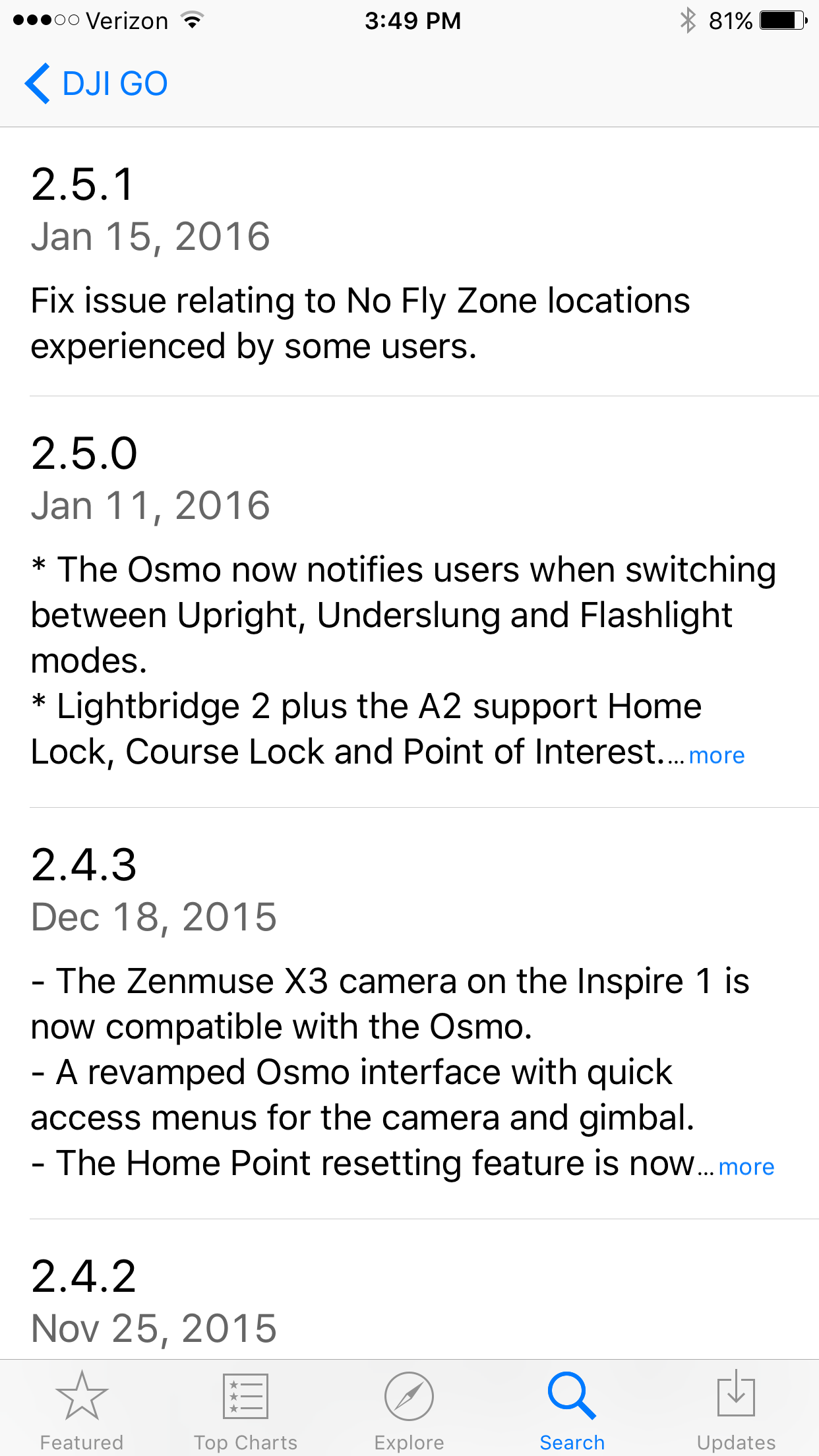Go back to DJI GO page
Viewport: 819px width, 1456px height.
tap(96, 84)
